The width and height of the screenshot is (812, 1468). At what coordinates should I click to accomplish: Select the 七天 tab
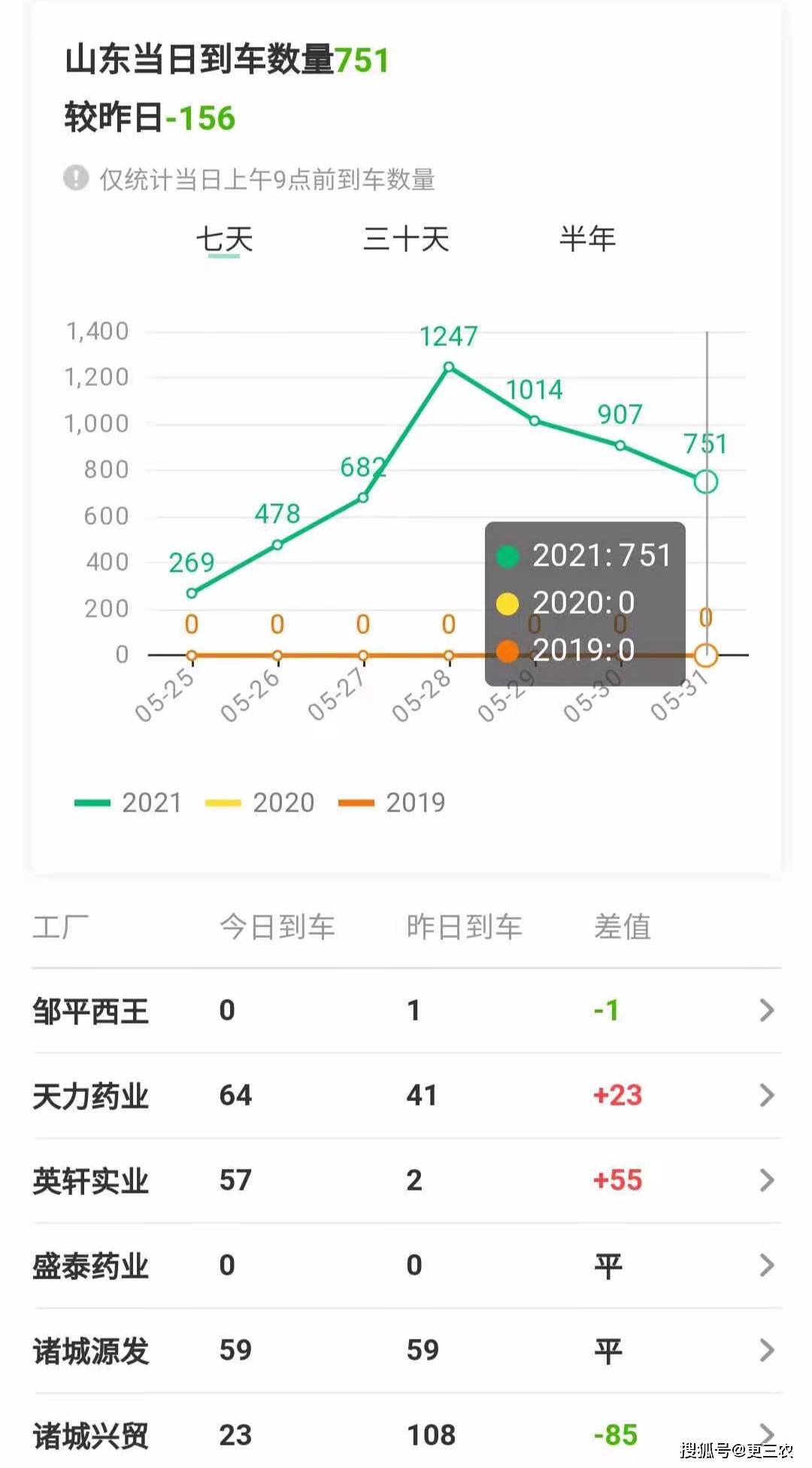click(224, 239)
